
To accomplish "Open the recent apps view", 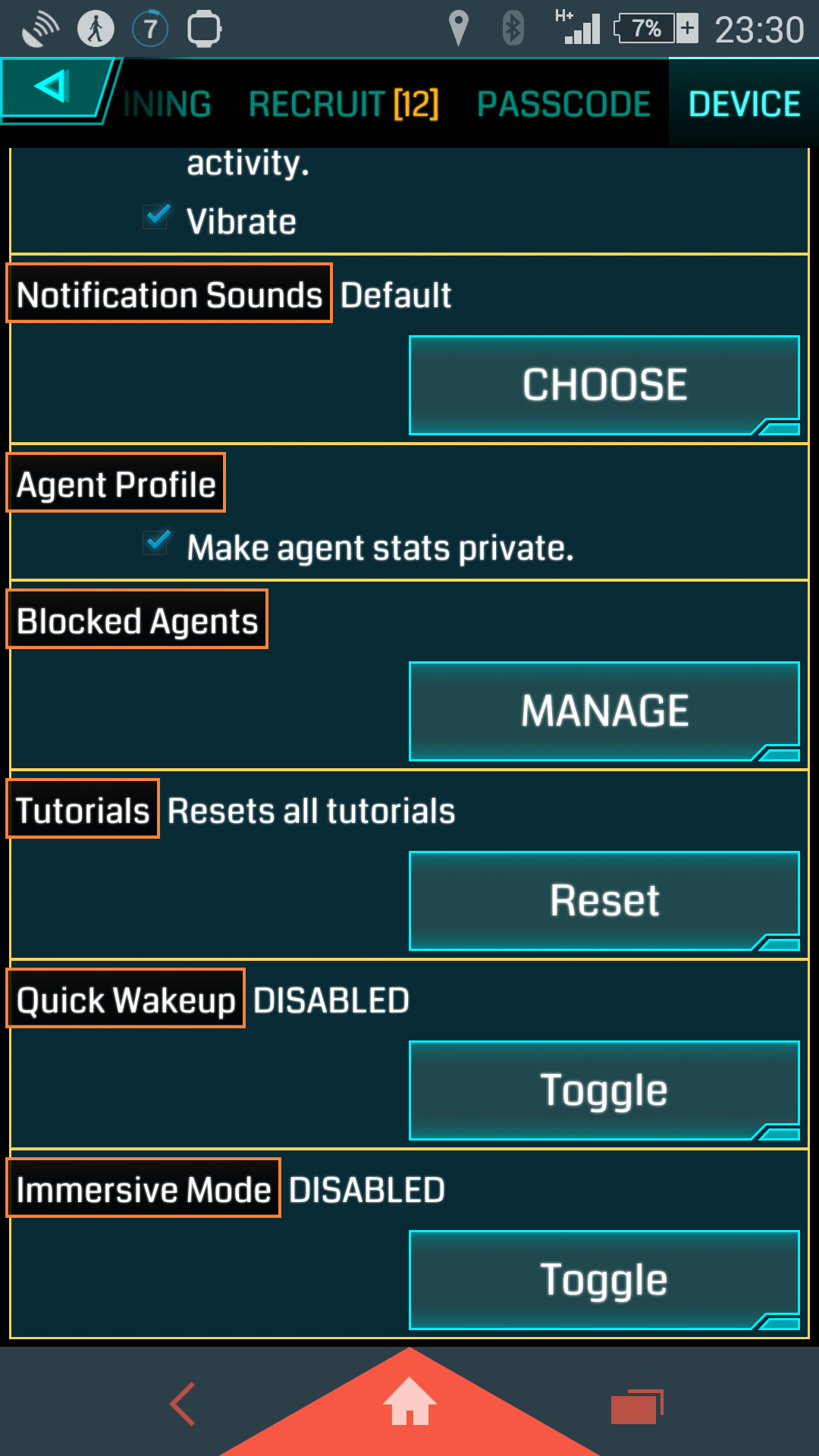I will coord(637,1407).
